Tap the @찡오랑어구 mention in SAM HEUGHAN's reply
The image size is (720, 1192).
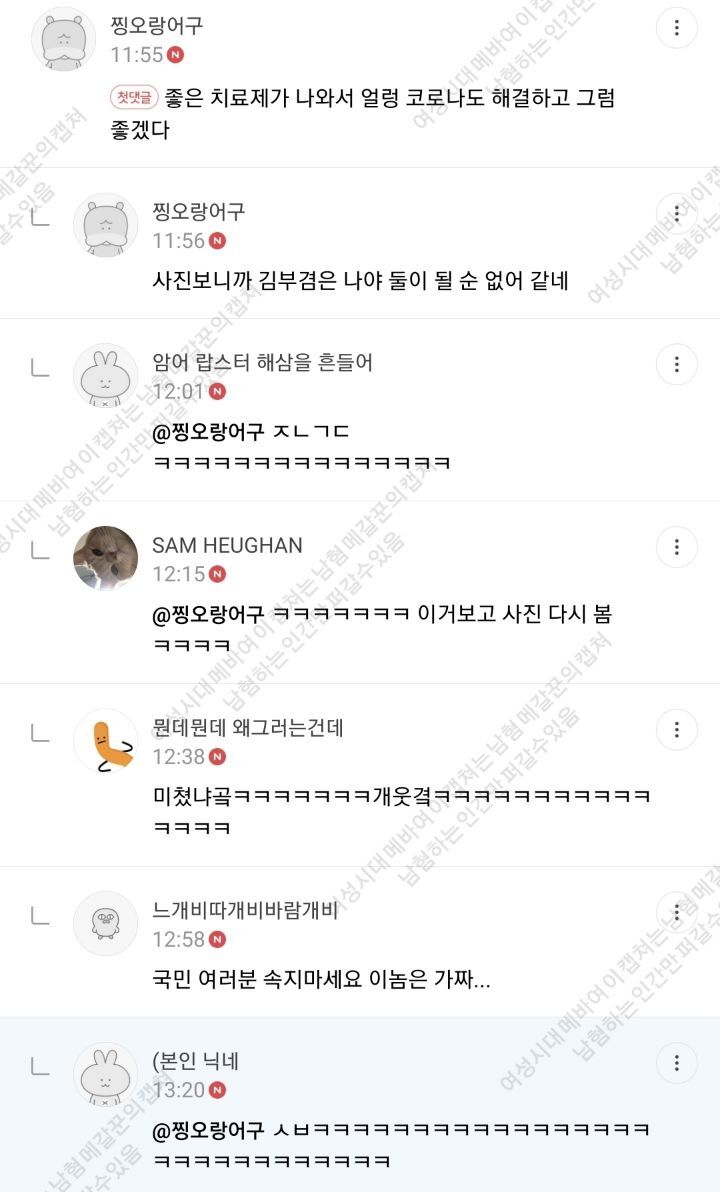pyautogui.click(x=208, y=614)
